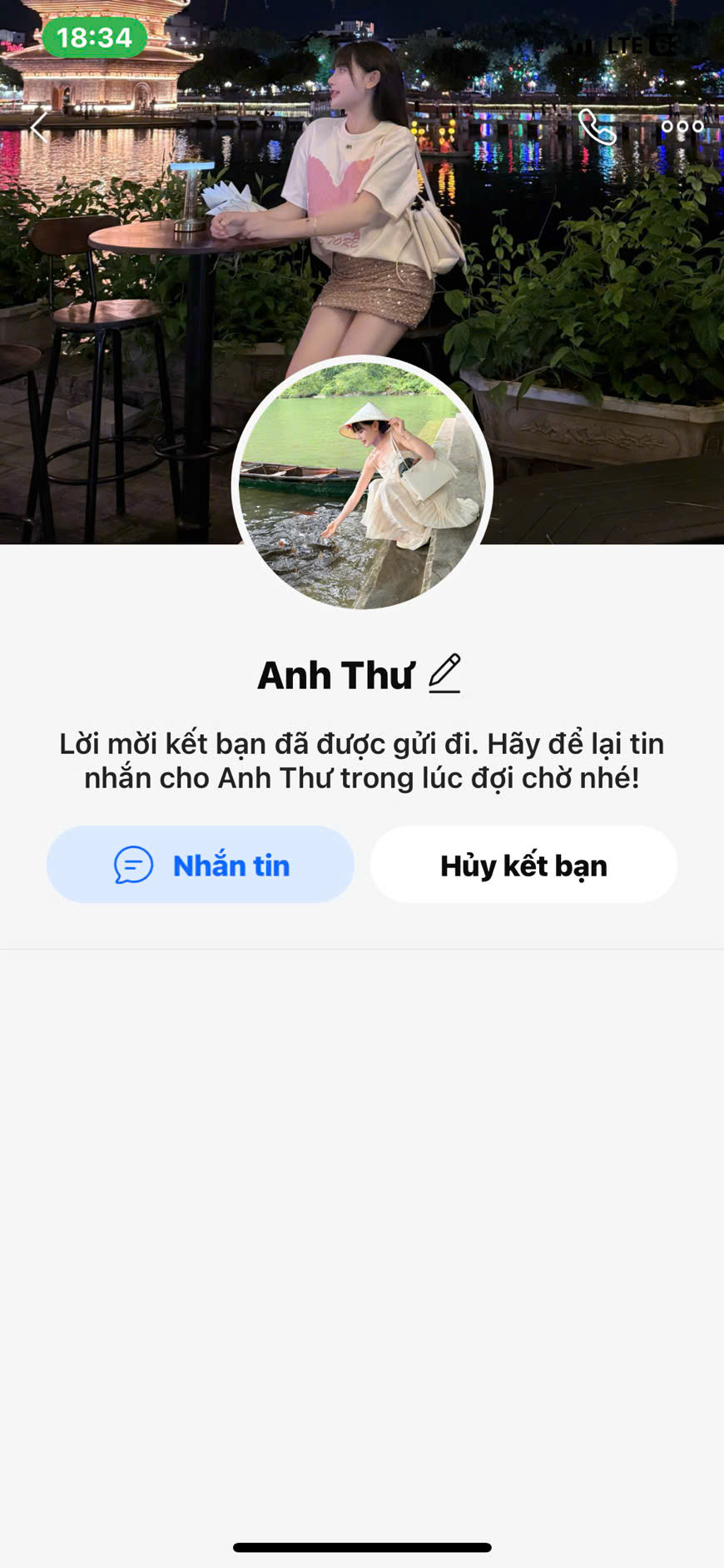Open the three-dot overflow menu
This screenshot has height=1568, width=724.
click(682, 127)
